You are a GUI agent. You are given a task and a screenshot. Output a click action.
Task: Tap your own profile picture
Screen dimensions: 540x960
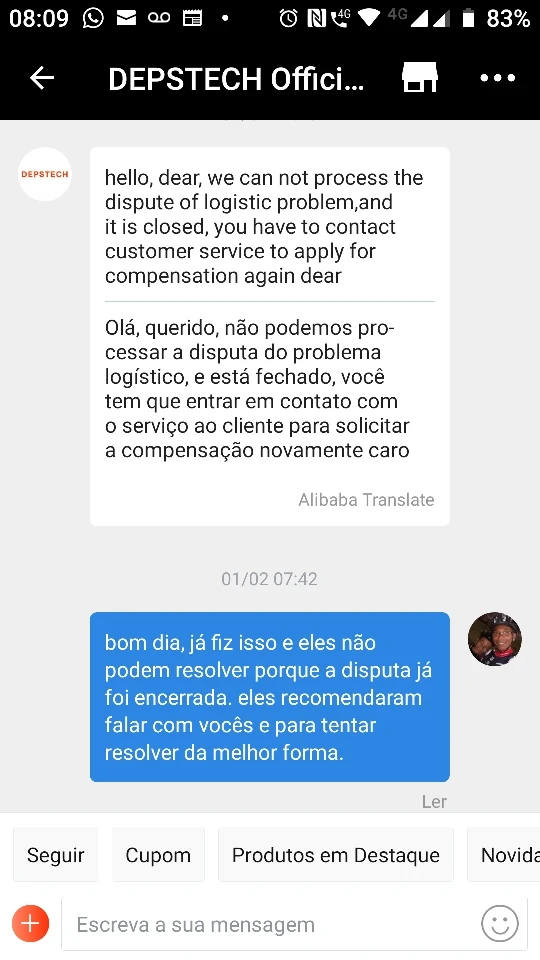tap(495, 639)
